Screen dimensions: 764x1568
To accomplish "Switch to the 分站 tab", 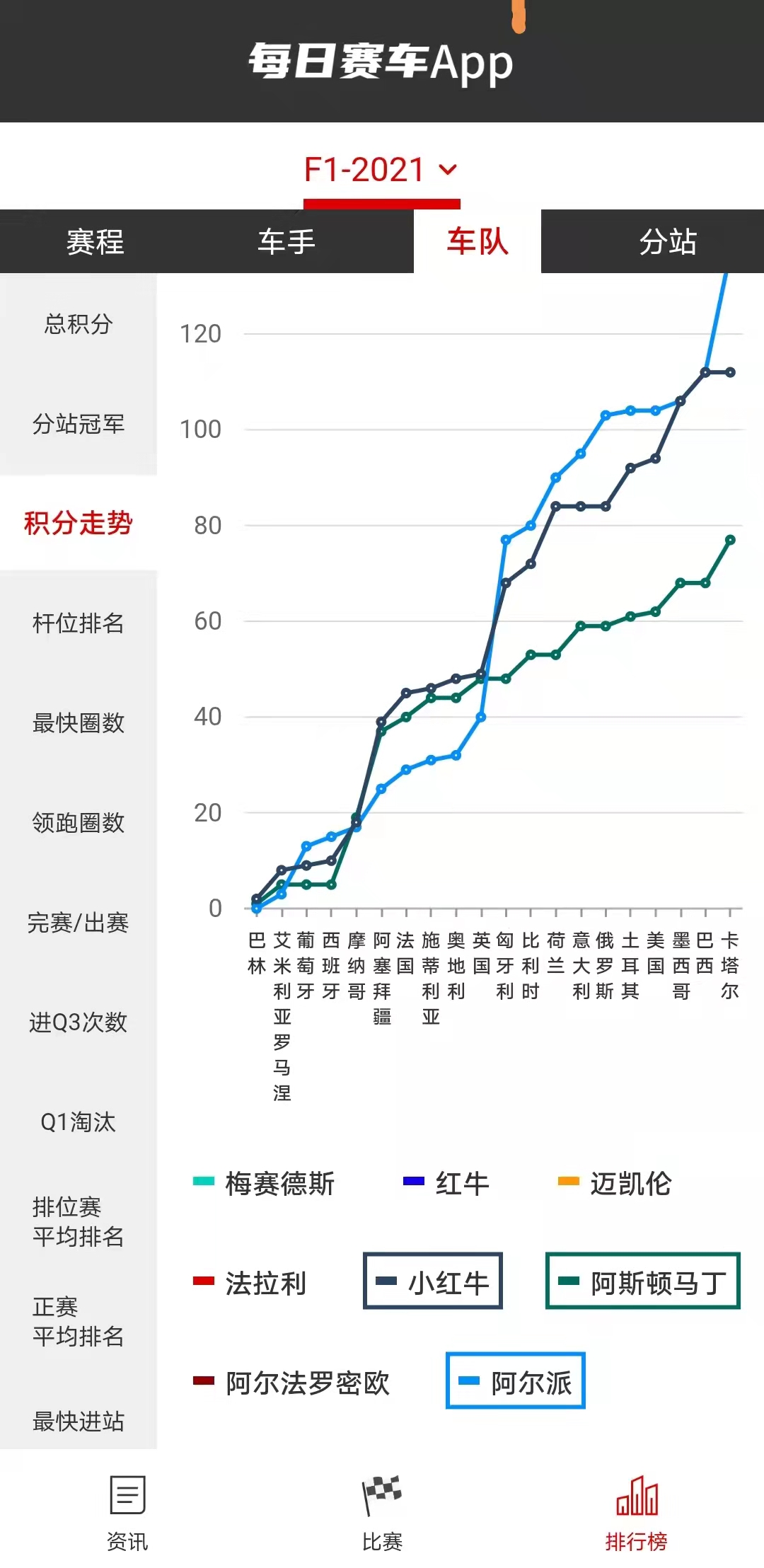I will pyautogui.click(x=668, y=242).
